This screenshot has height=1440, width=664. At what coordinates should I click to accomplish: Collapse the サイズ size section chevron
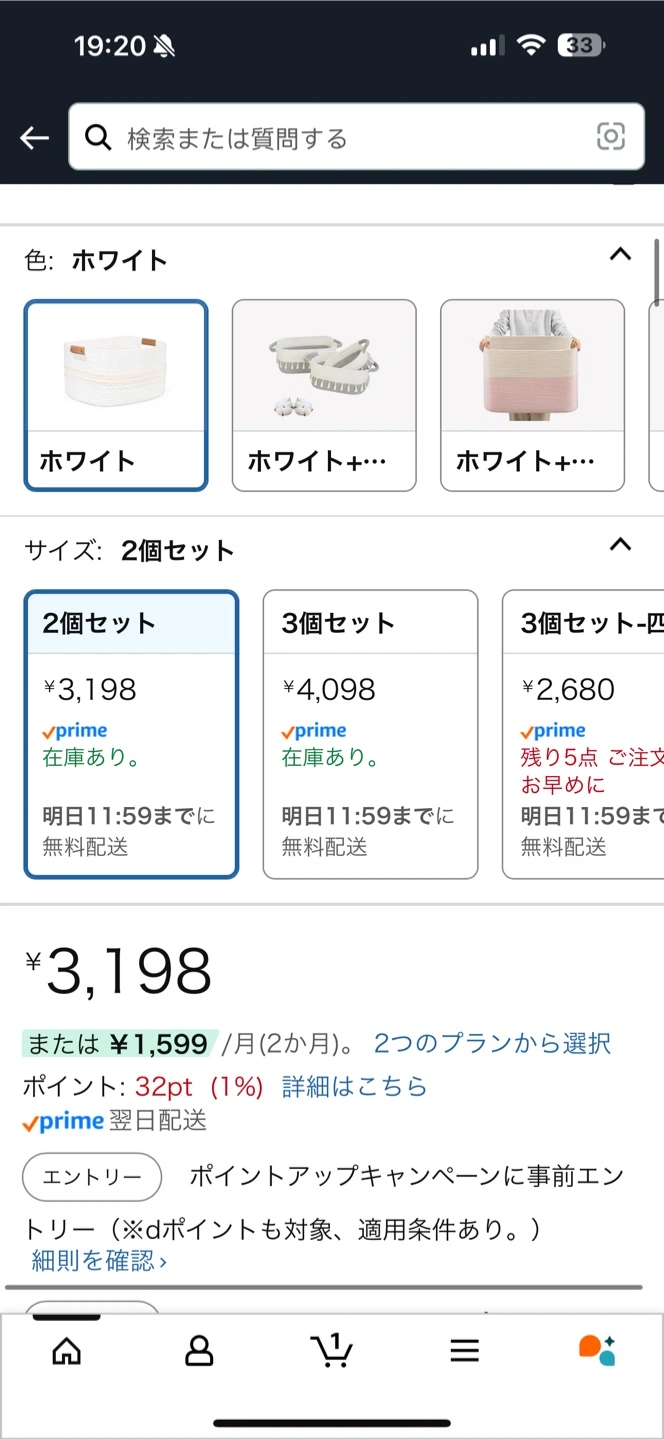tap(620, 545)
